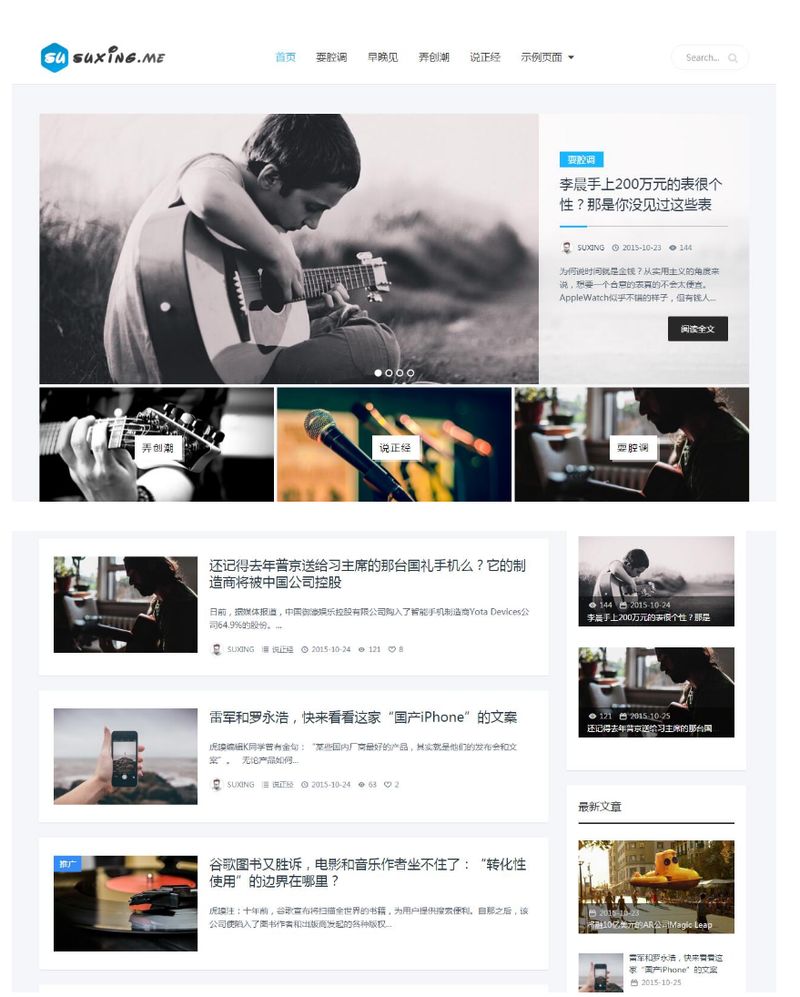Like the 普京 gift phone article

tap(395, 649)
